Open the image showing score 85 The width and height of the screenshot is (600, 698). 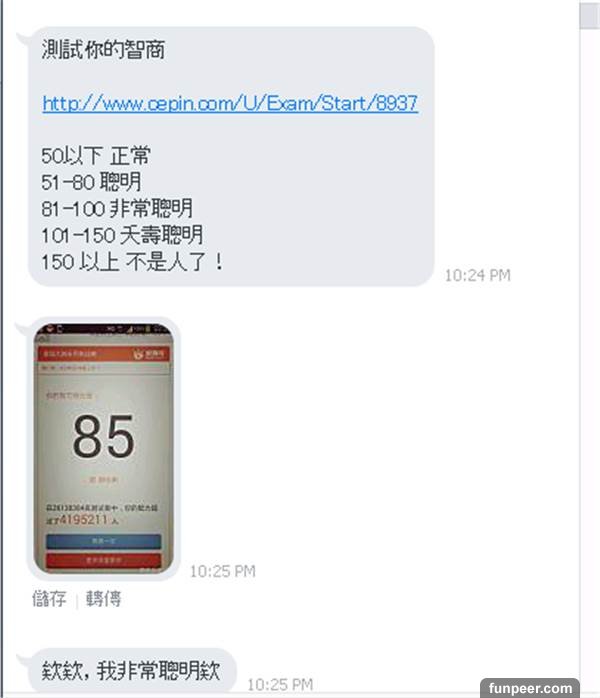[x=104, y=448]
